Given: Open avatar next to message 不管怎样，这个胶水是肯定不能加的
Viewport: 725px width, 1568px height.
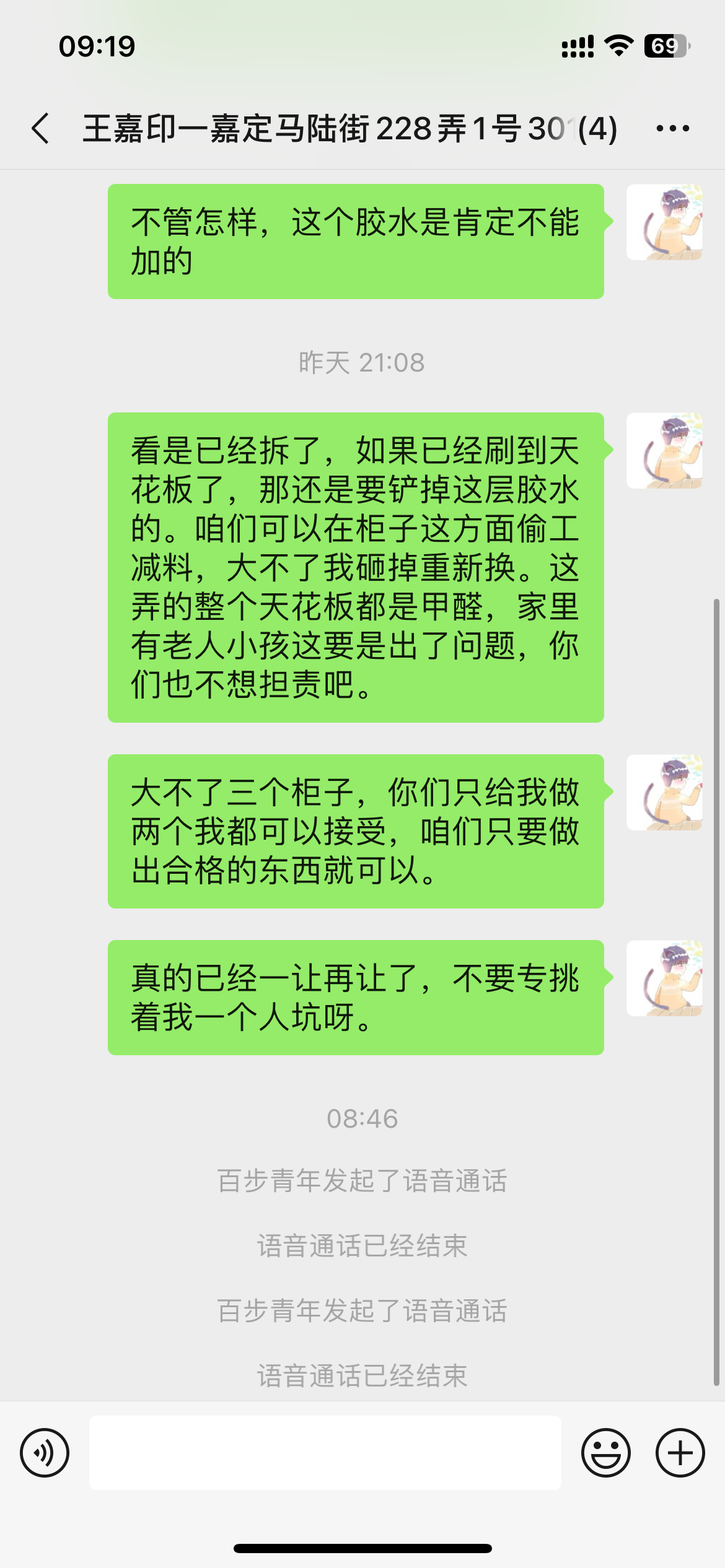Looking at the screenshot, I should tap(664, 222).
